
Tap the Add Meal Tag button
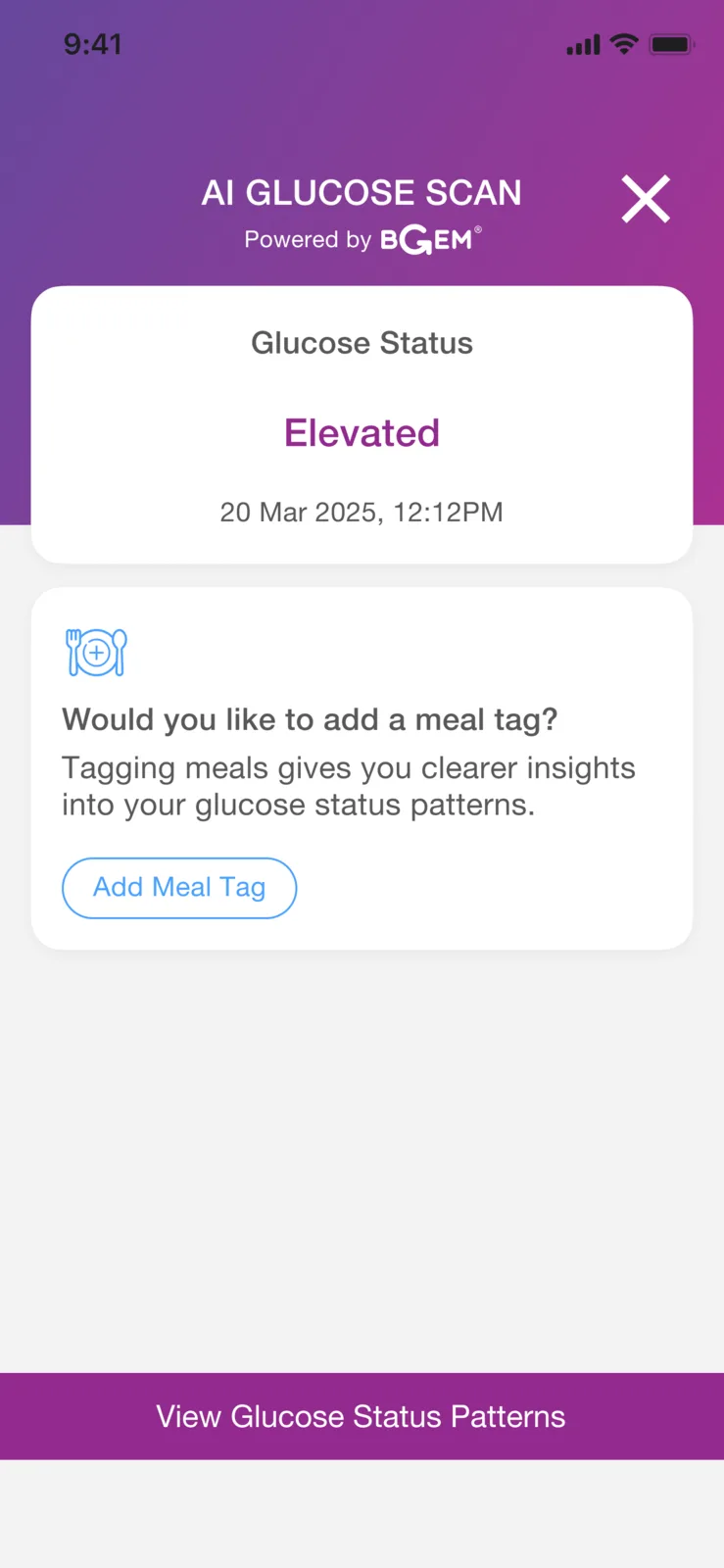click(179, 888)
